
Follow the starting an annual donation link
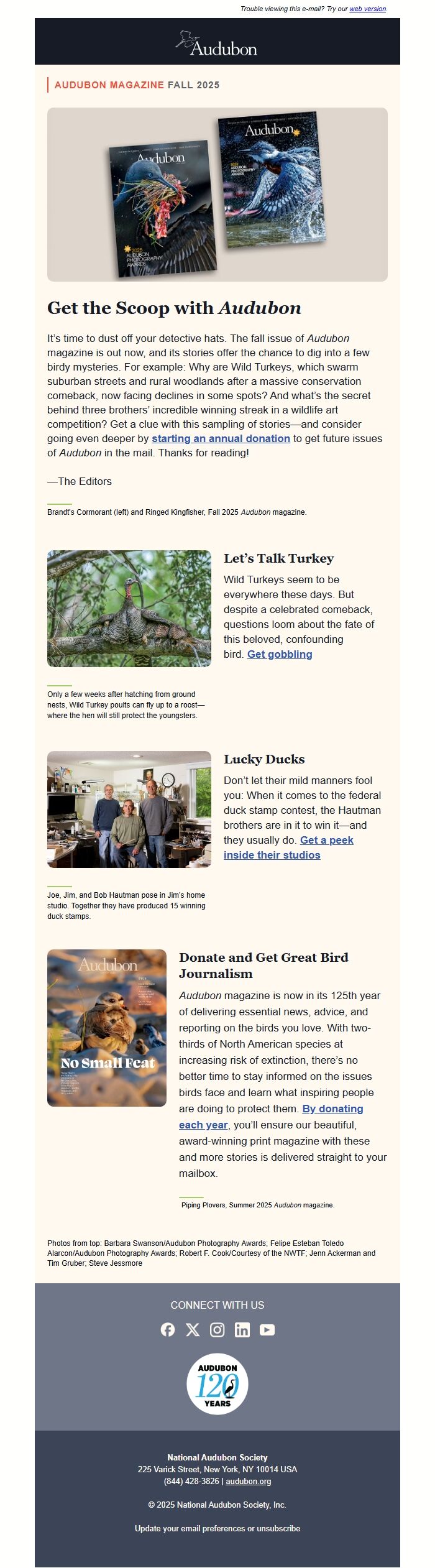(221, 438)
